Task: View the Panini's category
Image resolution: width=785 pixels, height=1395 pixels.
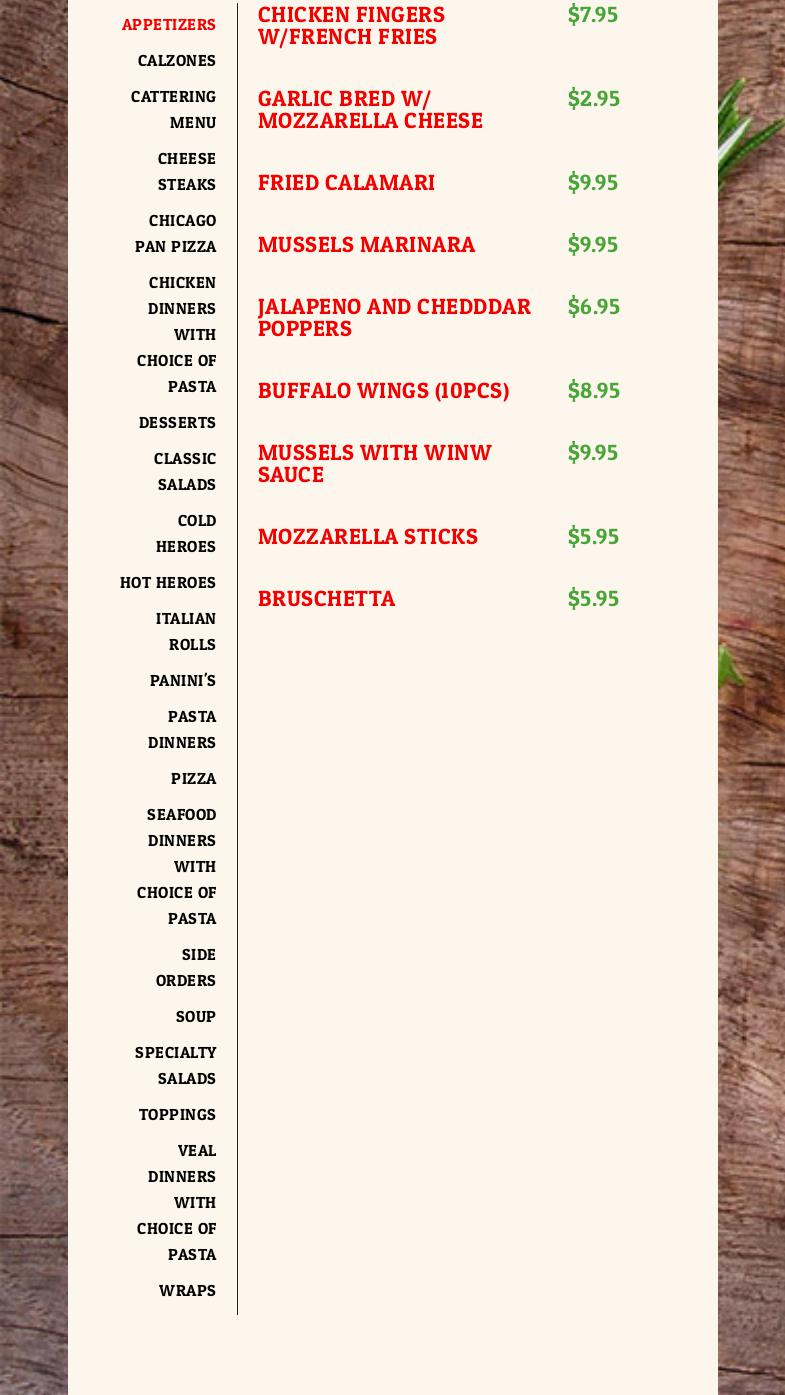Action: pos(183,680)
